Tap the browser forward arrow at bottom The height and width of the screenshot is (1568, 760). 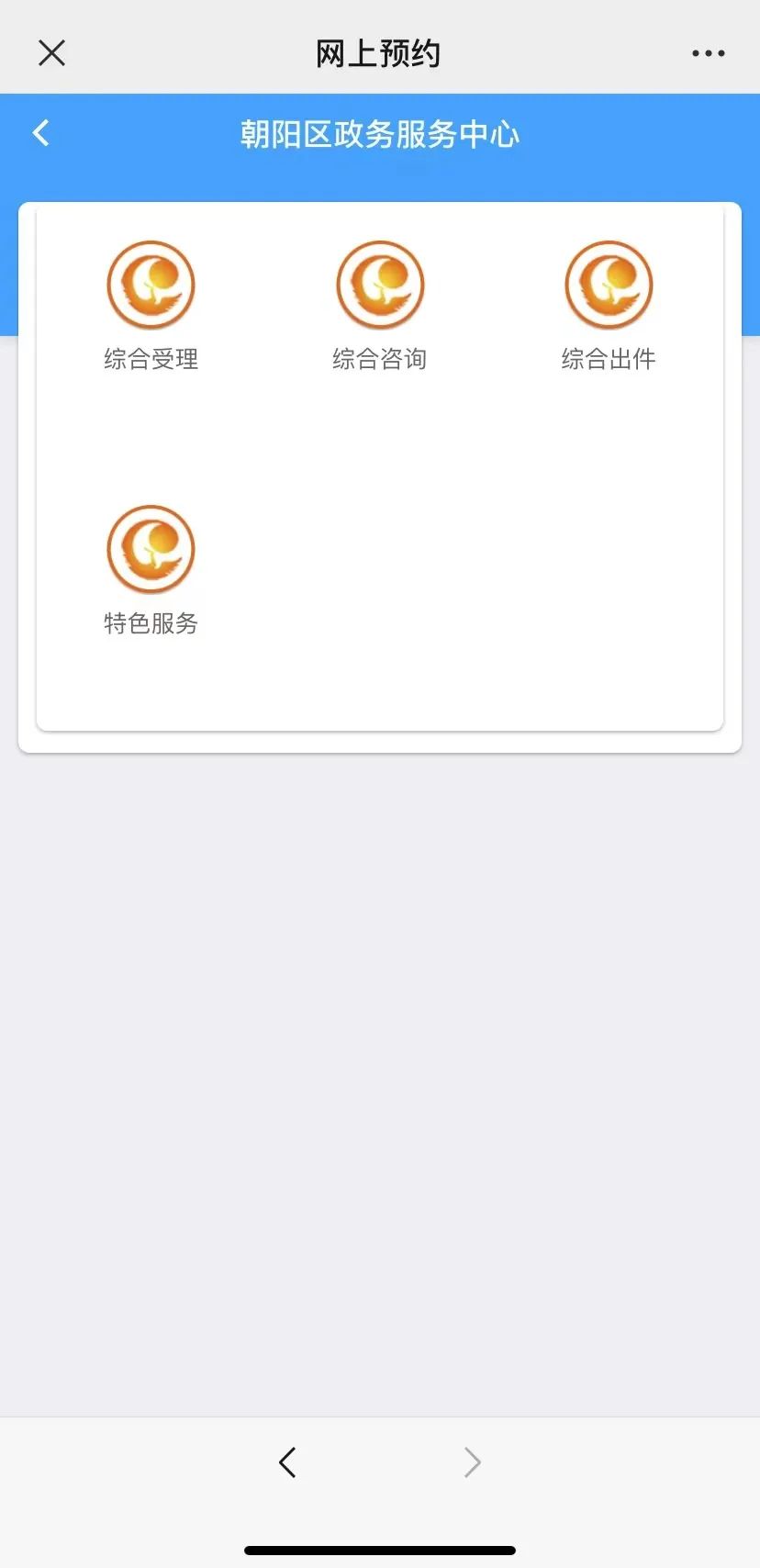(472, 1462)
